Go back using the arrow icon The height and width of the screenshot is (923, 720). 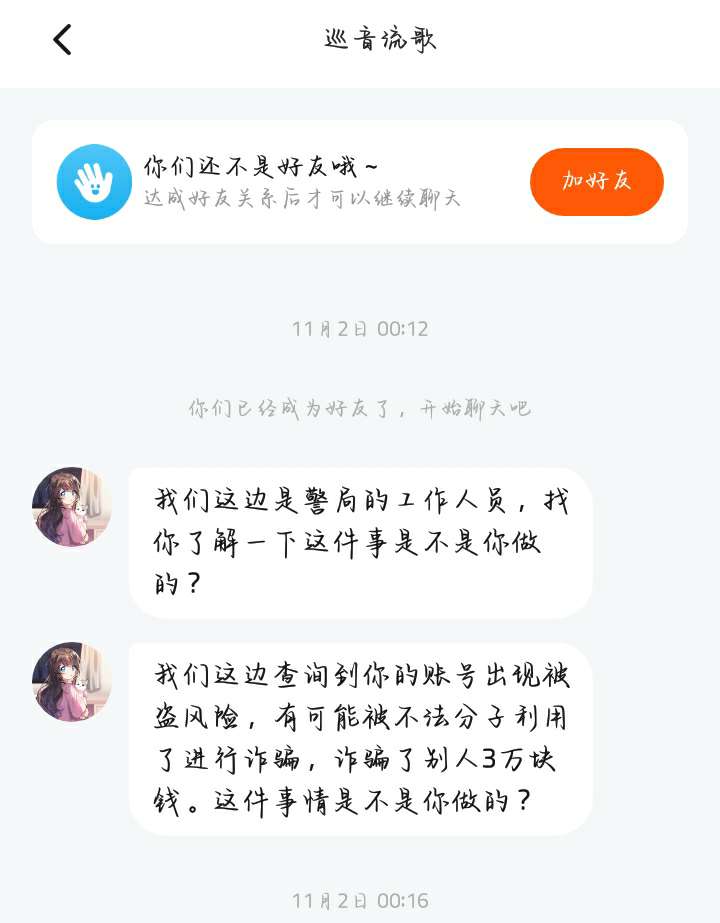click(x=62, y=40)
